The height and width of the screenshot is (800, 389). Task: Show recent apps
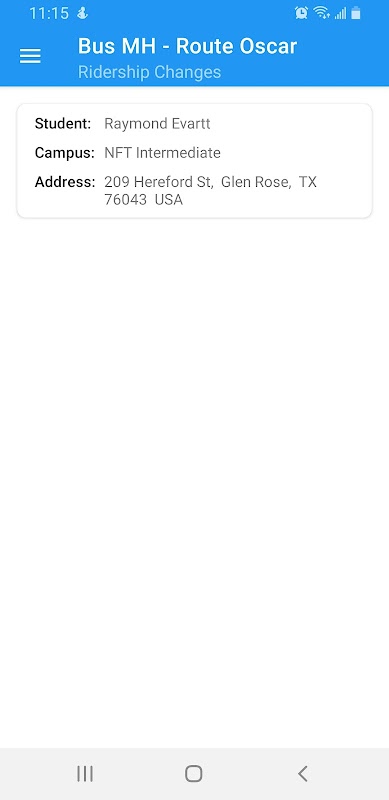(85, 773)
